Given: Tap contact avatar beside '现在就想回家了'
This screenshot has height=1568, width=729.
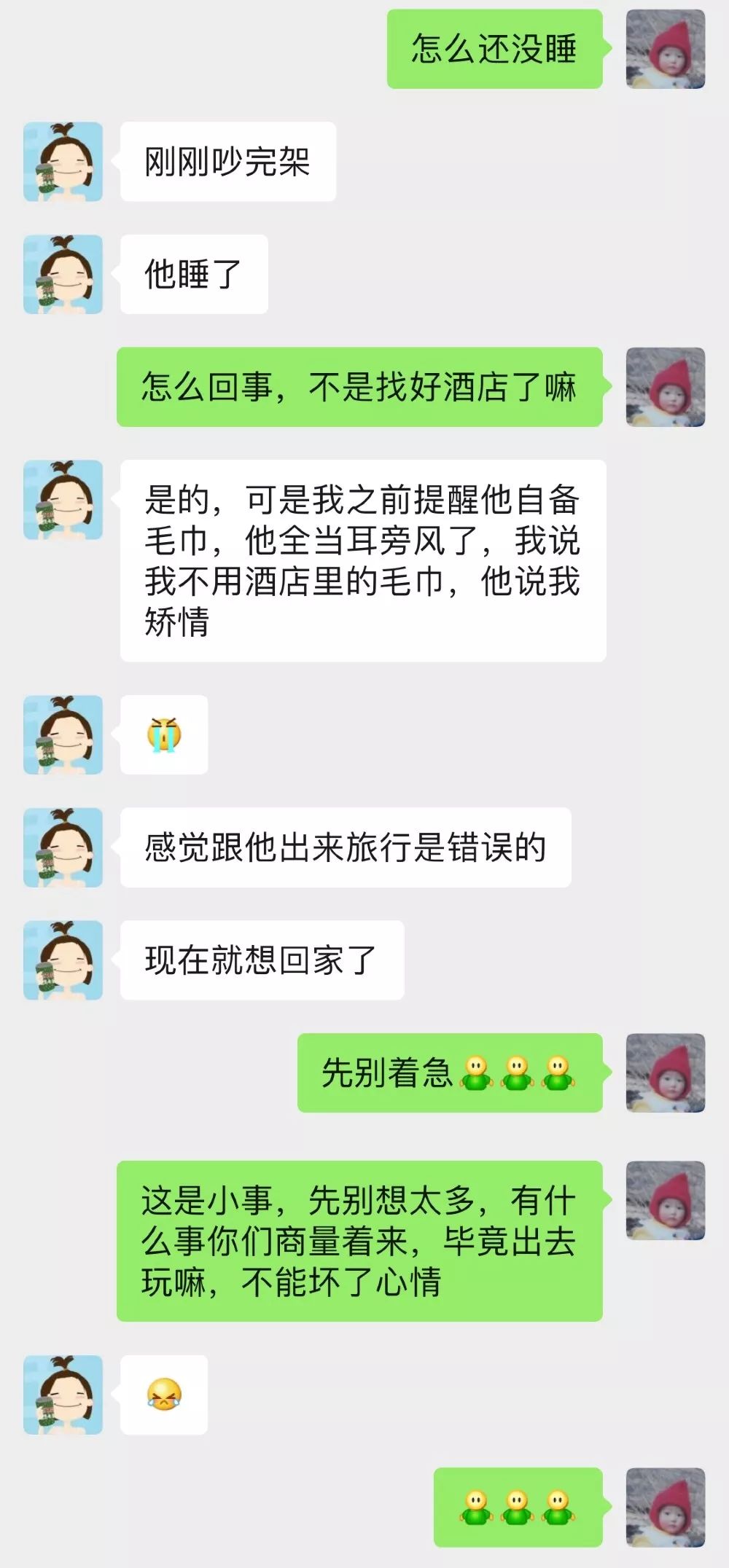Looking at the screenshot, I should [x=63, y=960].
